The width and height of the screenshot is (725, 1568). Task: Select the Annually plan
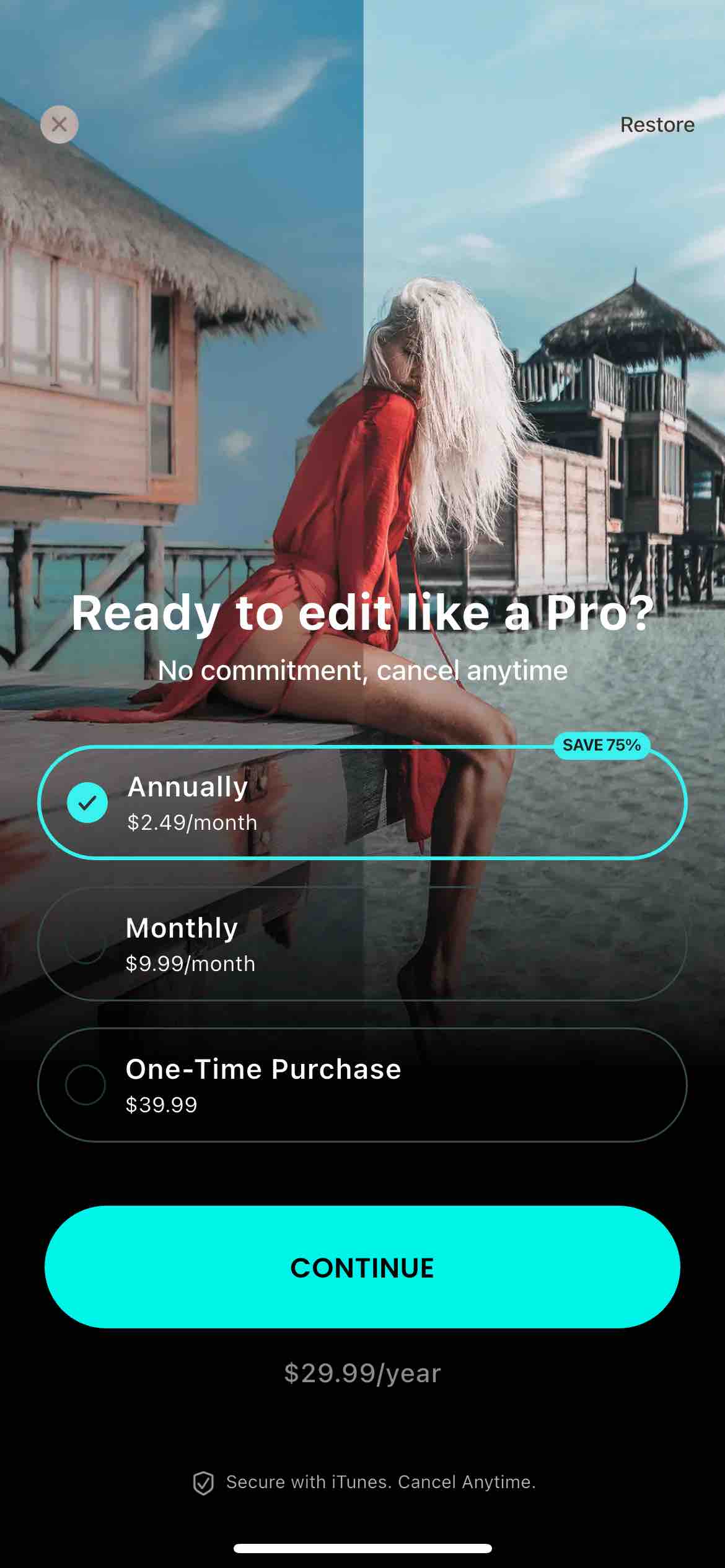tap(362, 803)
